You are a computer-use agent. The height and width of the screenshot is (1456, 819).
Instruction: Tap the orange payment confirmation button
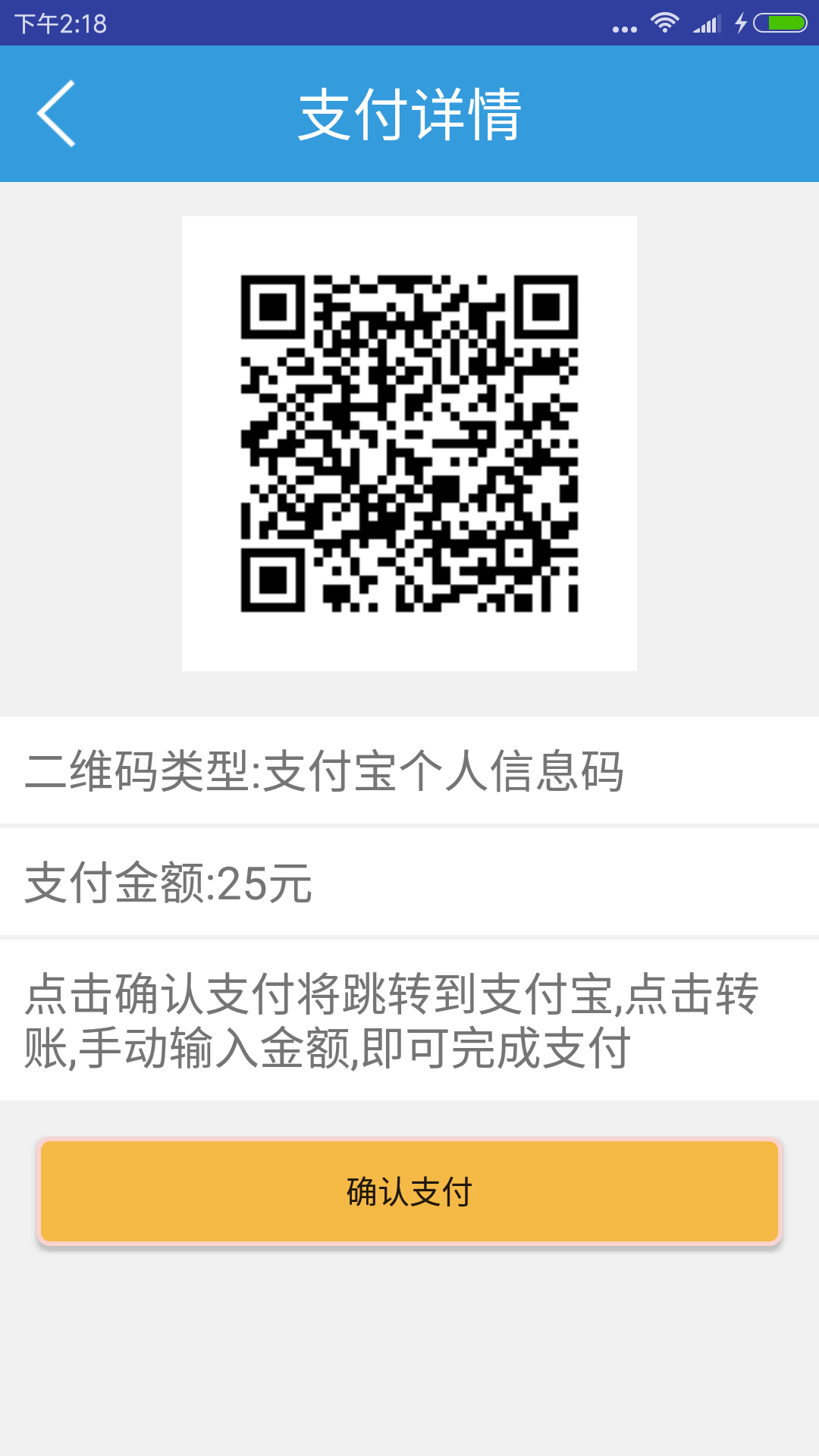409,1191
